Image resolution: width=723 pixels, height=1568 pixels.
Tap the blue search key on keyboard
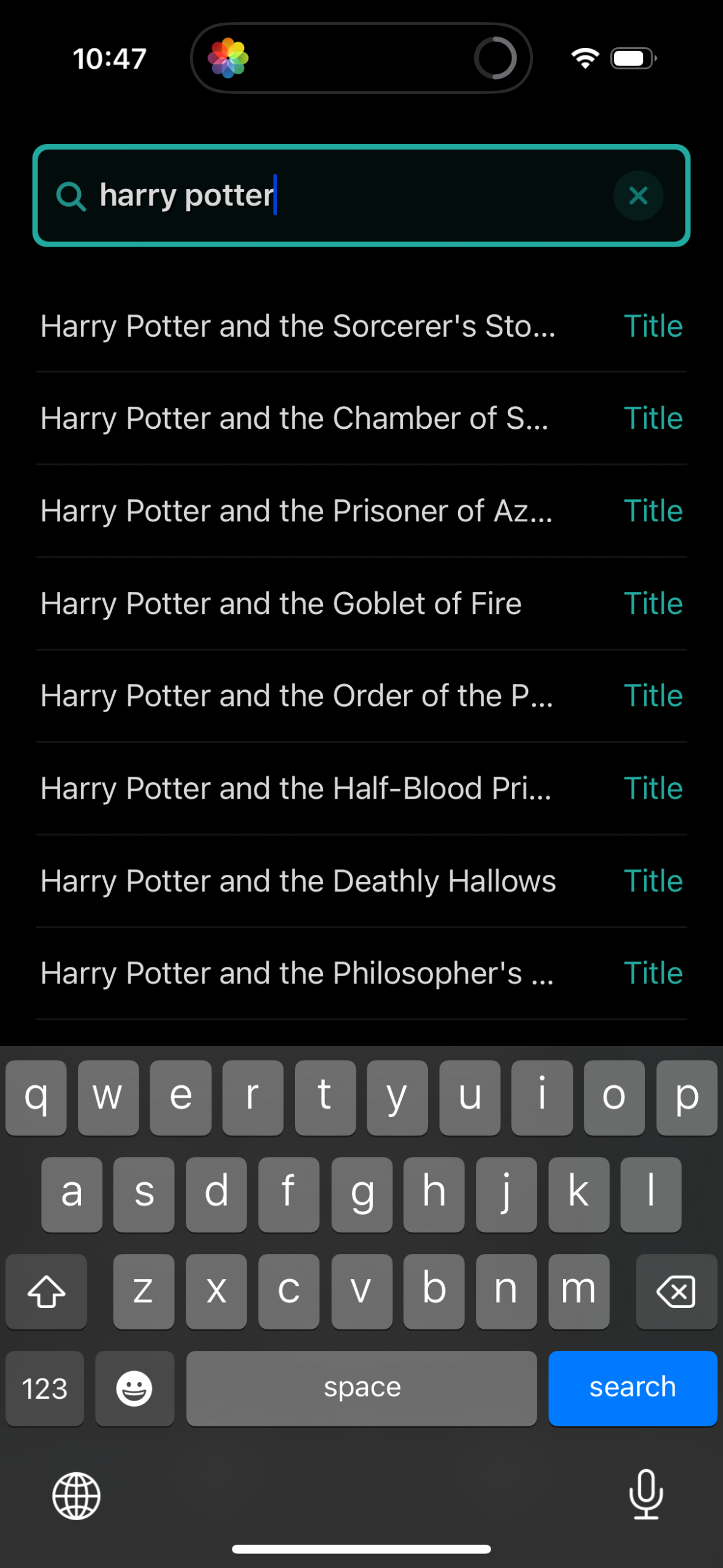pyautogui.click(x=632, y=1388)
